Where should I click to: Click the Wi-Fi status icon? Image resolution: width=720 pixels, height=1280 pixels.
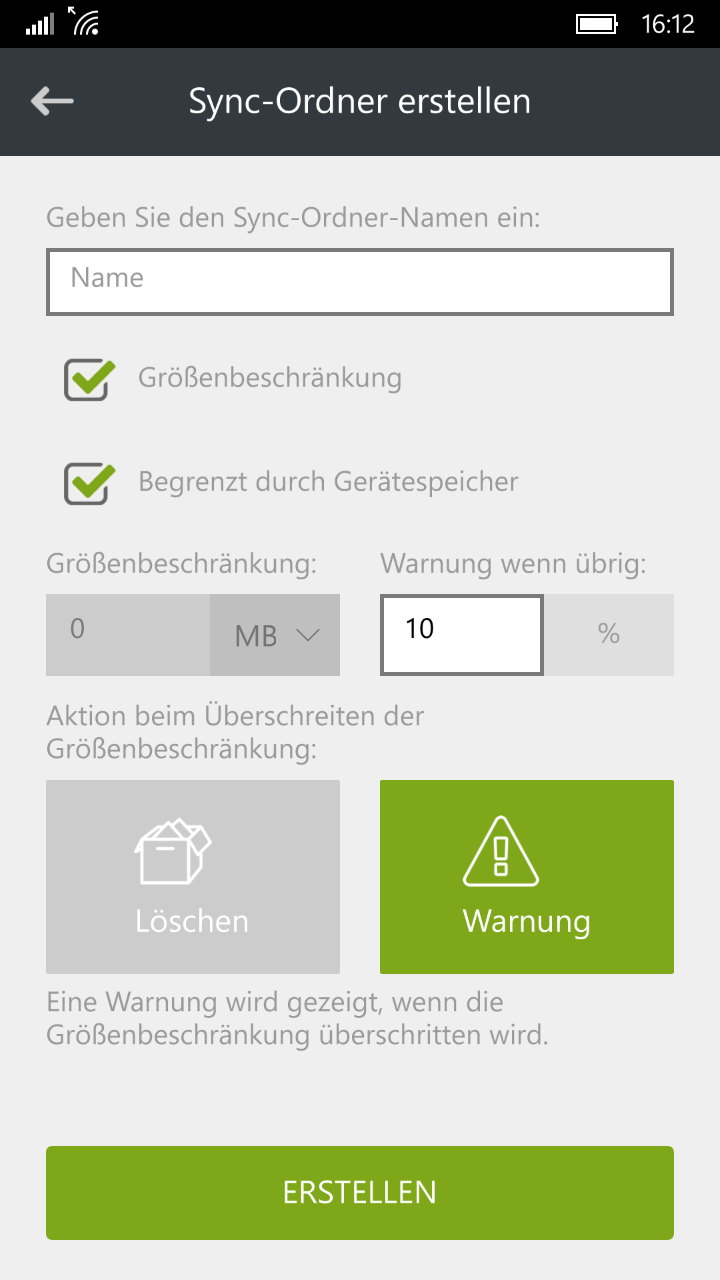pyautogui.click(x=85, y=20)
